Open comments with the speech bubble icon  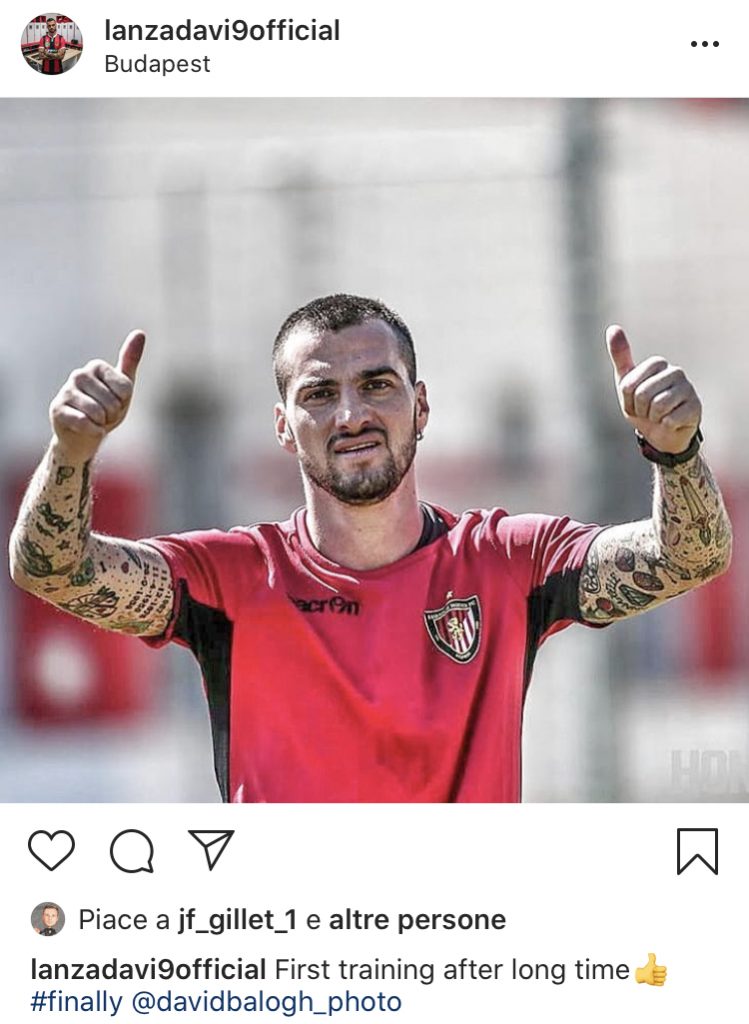click(x=132, y=851)
